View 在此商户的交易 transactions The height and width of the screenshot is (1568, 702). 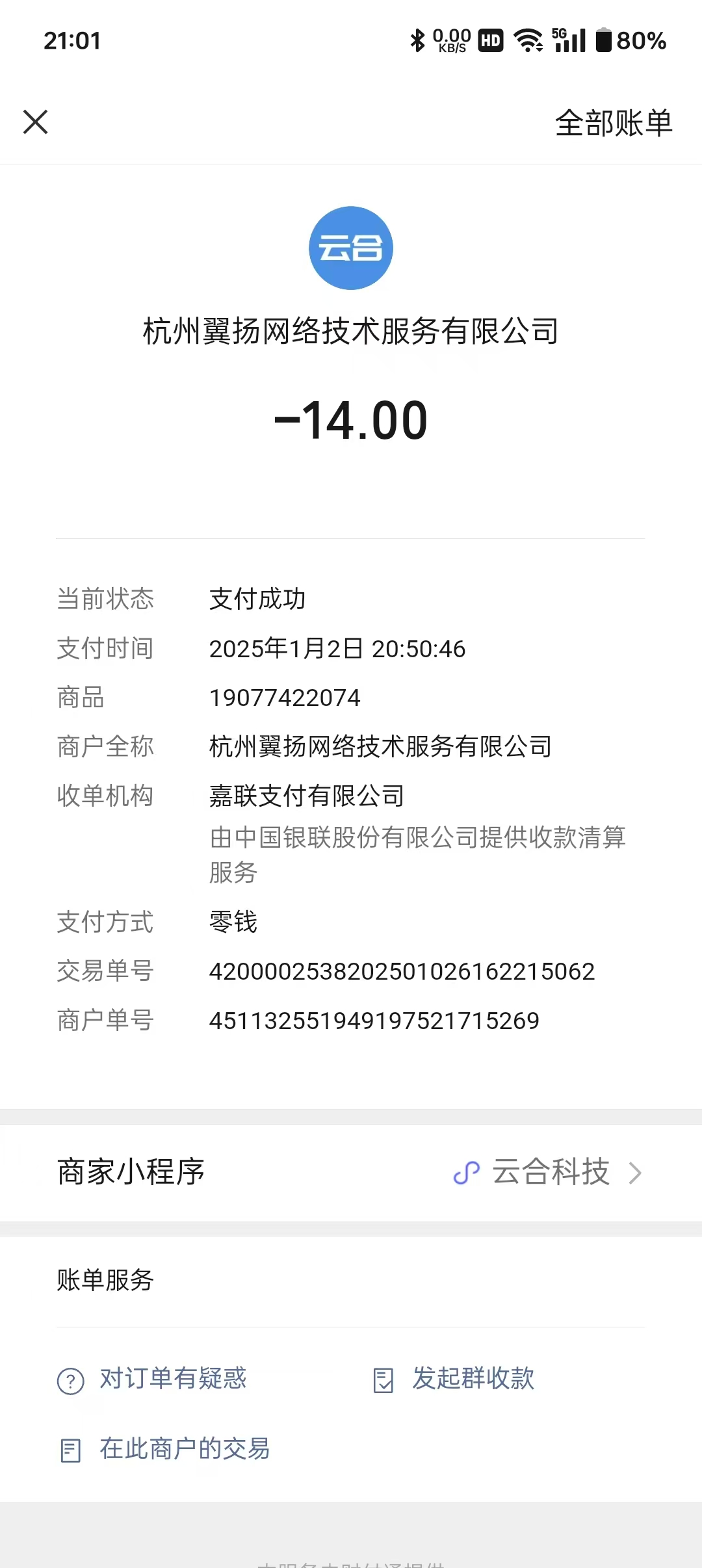(x=184, y=1449)
